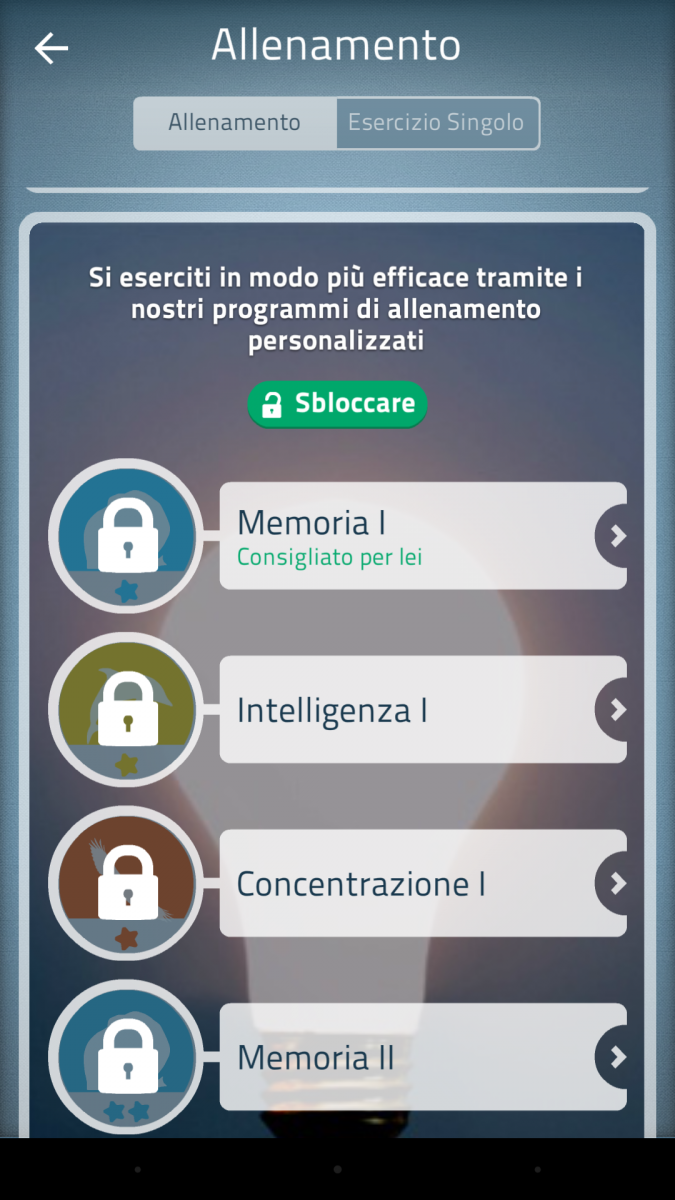Tap the locked Intelligenza I circle icon
675x1200 pixels.
coord(126,710)
